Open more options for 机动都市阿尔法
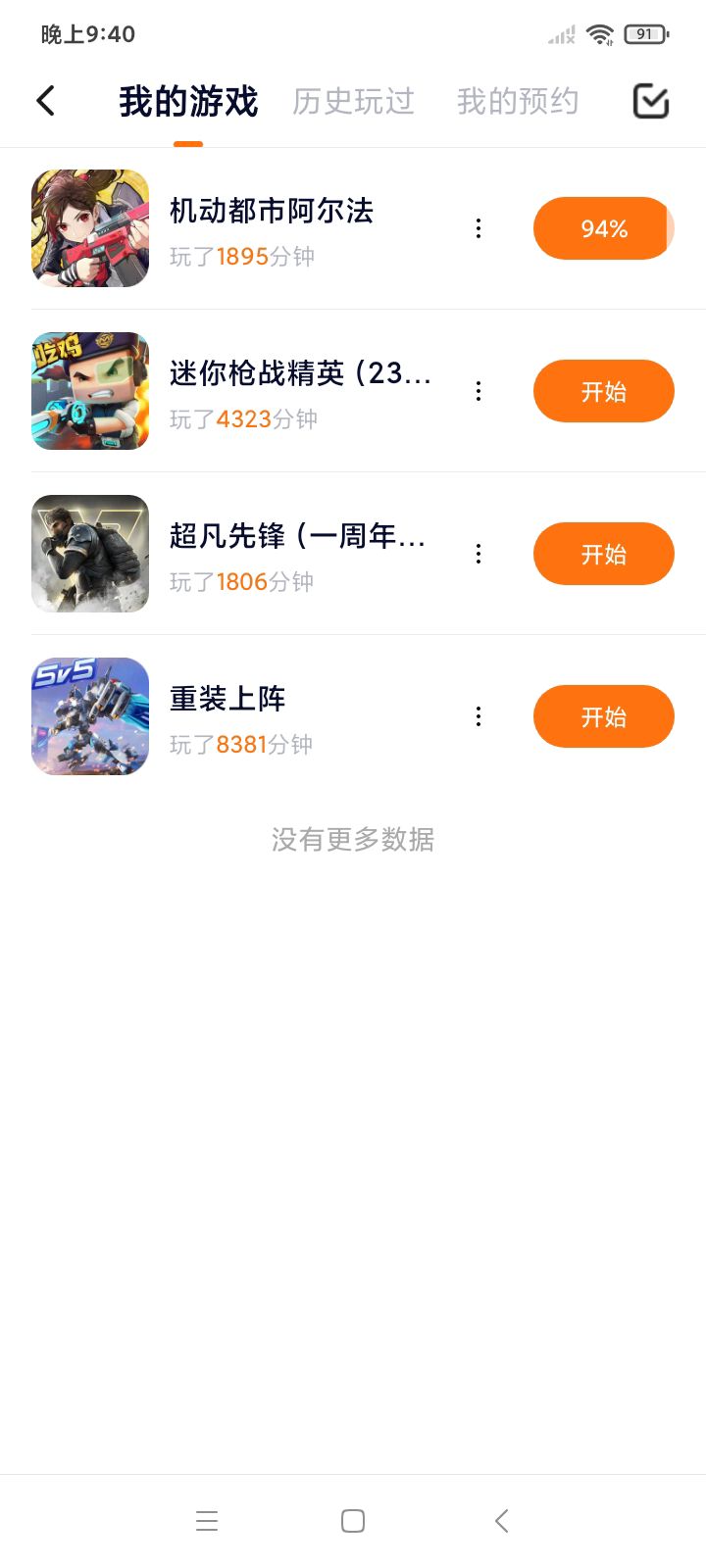This screenshot has height=1568, width=706. (x=479, y=228)
